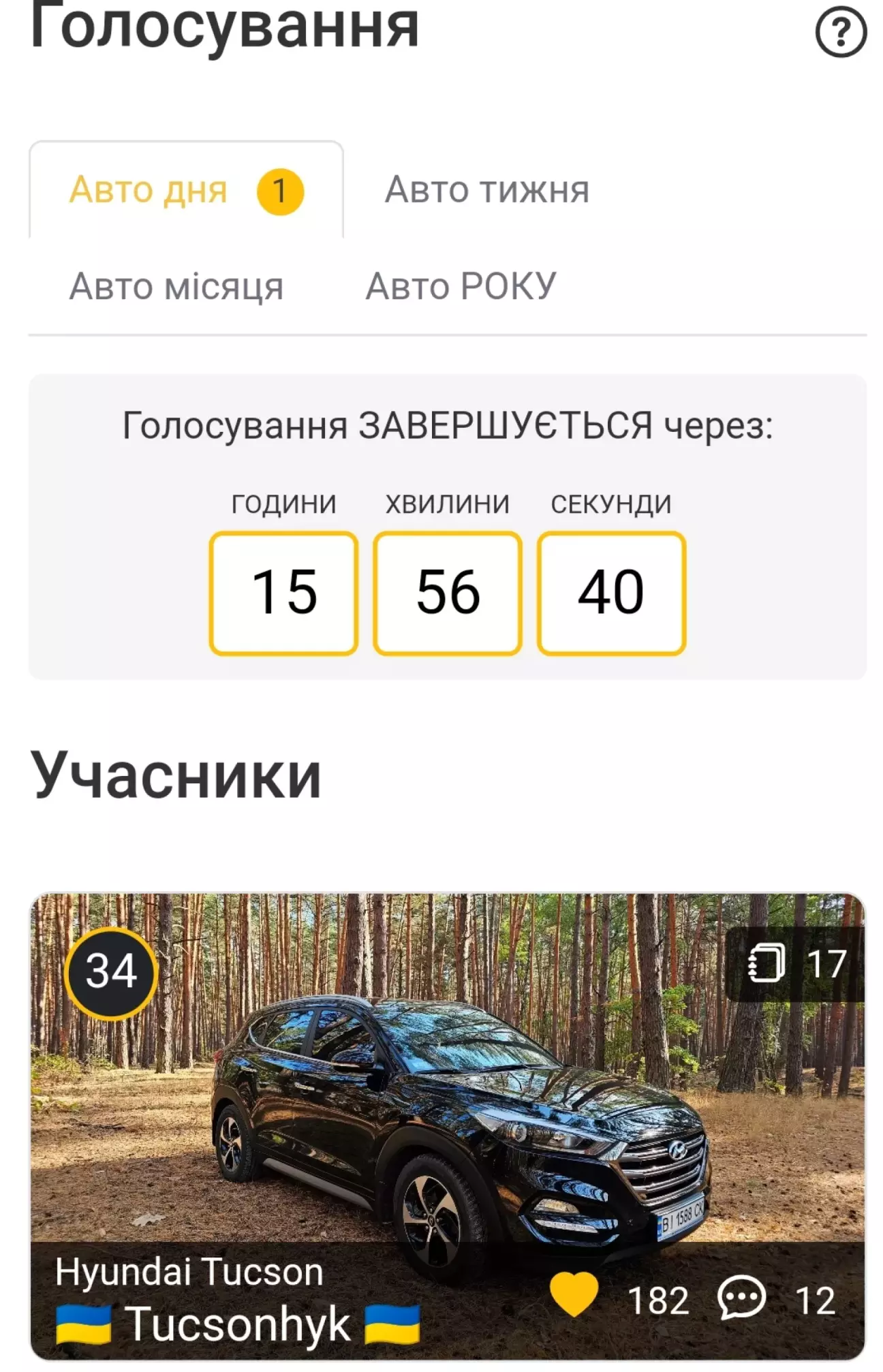Open comments on the Hyundai Tucson
Screen dimensions: 883x1372
(741, 1298)
